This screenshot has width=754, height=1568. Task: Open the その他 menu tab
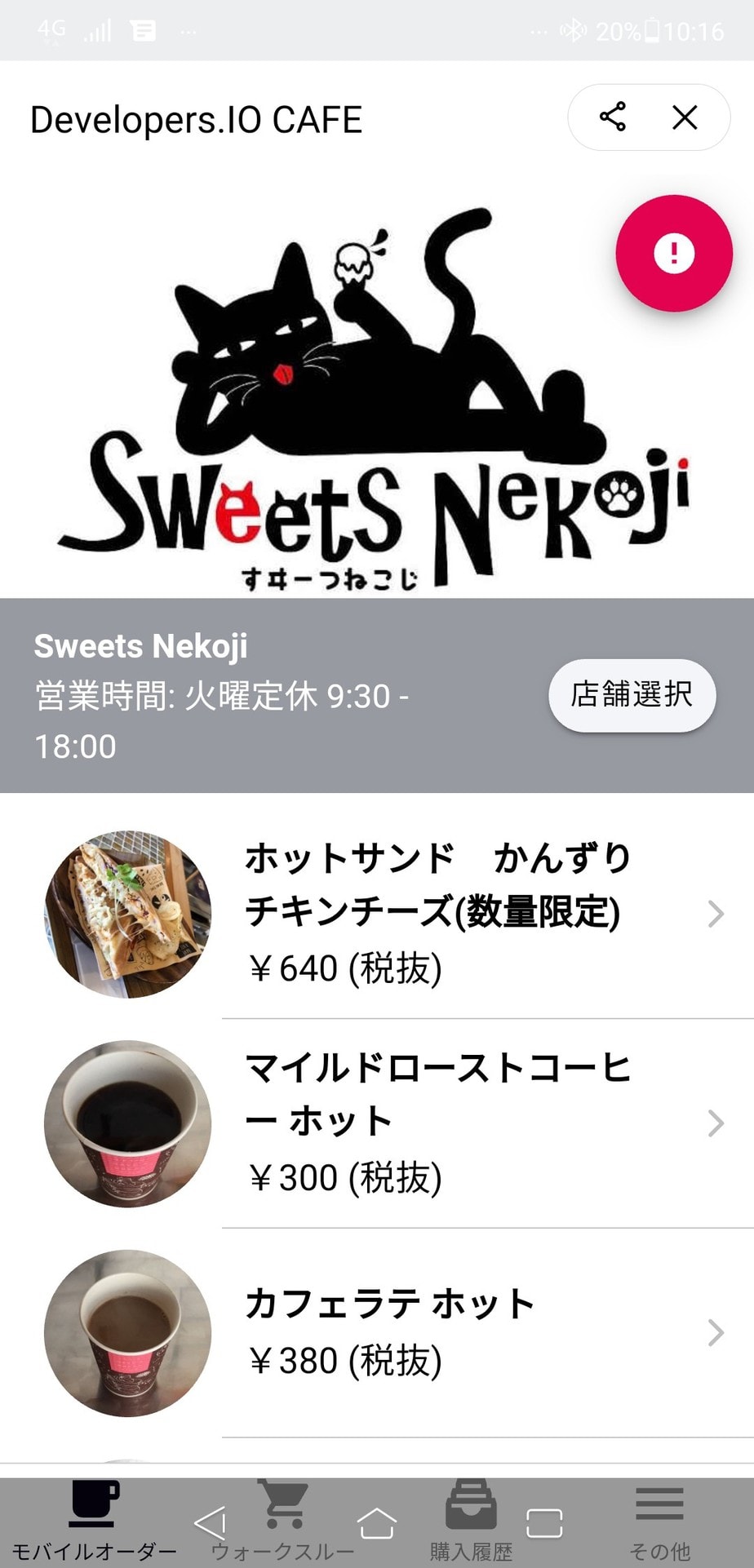coord(659,1519)
